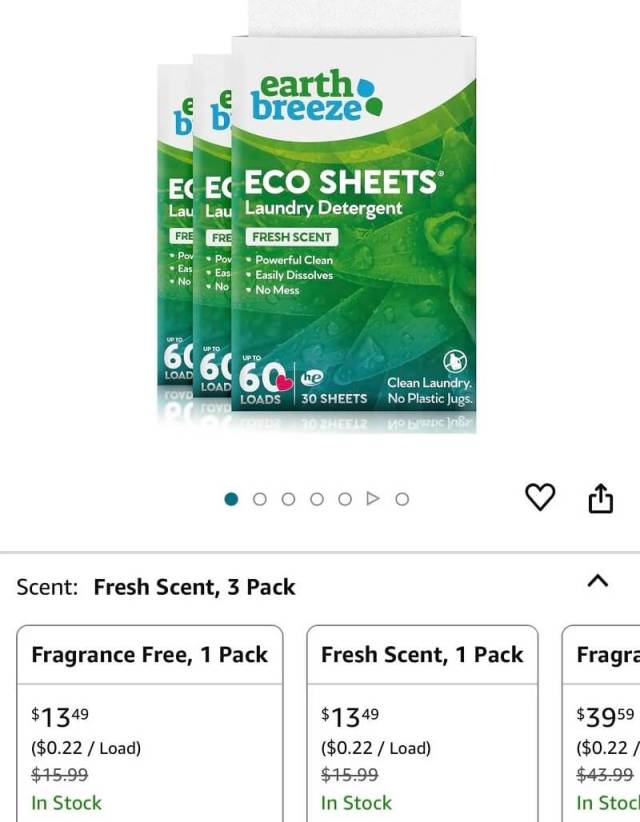The width and height of the screenshot is (640, 822).
Task: Select the Fragrance Free, 1 Pack option
Action: click(150, 722)
